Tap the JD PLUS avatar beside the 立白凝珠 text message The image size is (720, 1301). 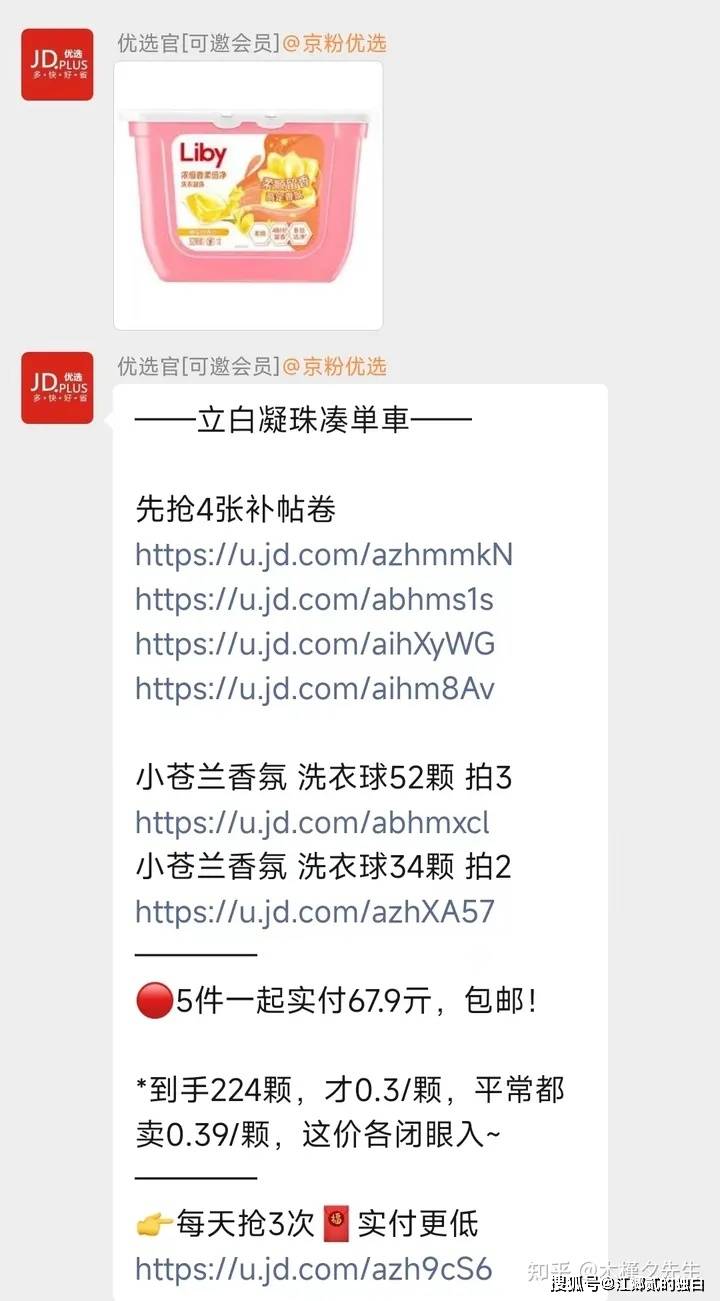pyautogui.click(x=57, y=388)
